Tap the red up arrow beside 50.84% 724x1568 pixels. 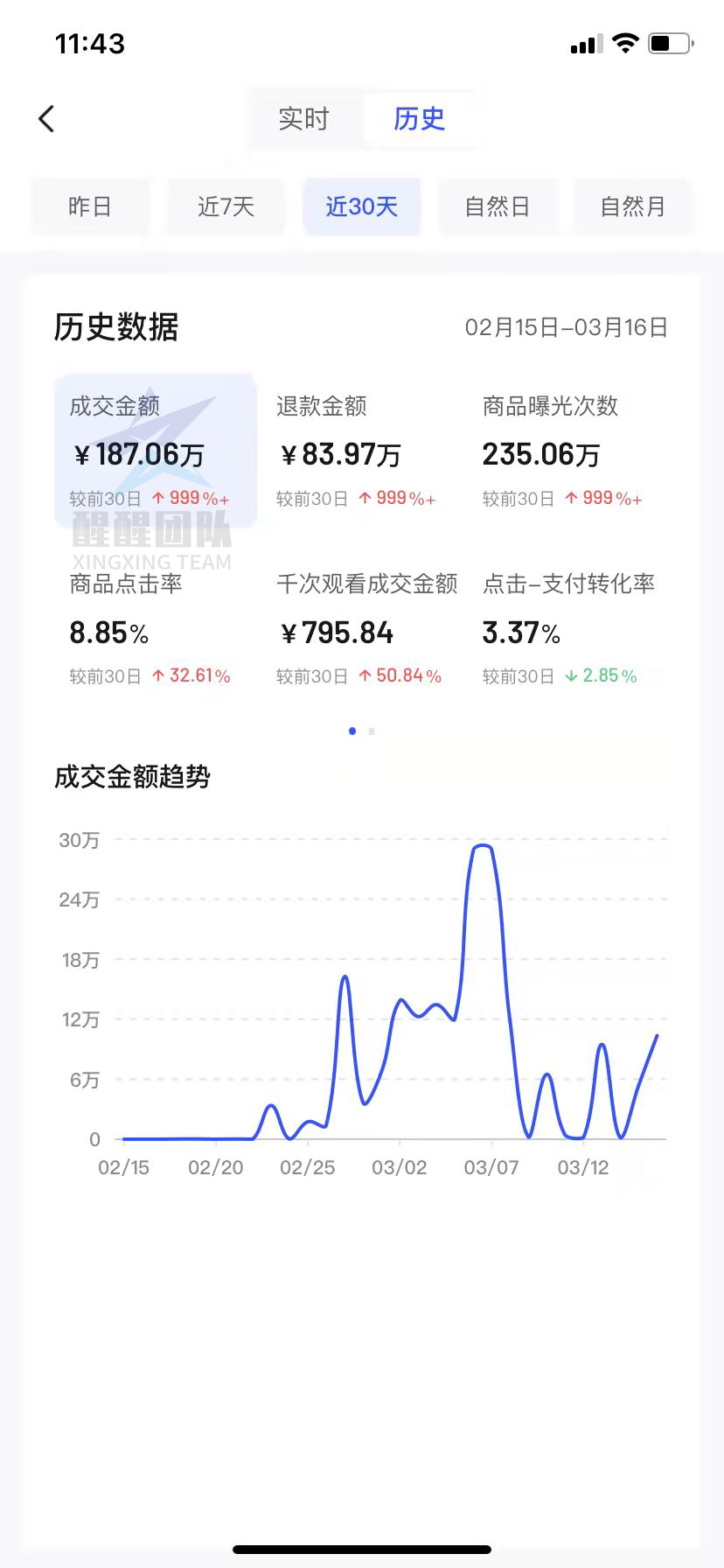click(364, 675)
